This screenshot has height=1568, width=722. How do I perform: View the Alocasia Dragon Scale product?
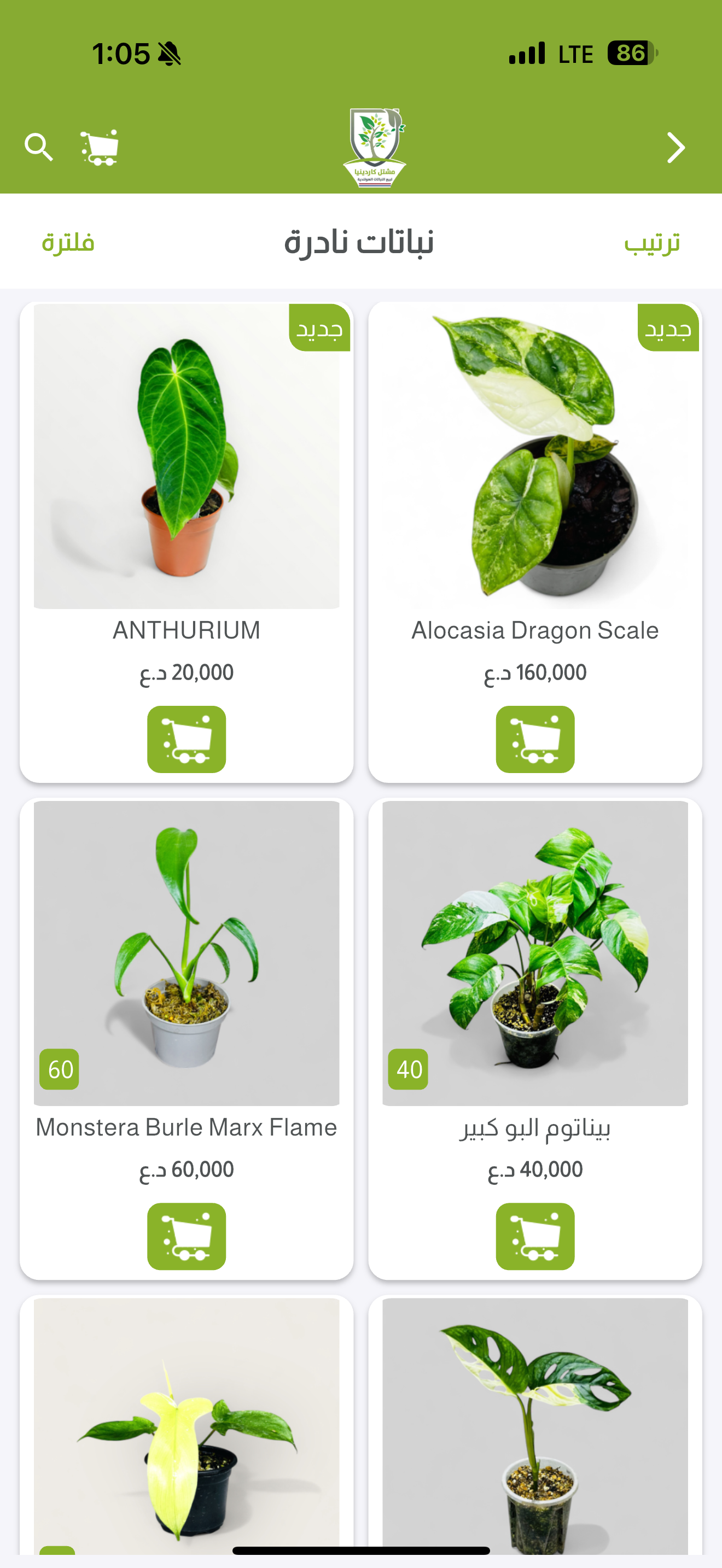[x=534, y=457]
